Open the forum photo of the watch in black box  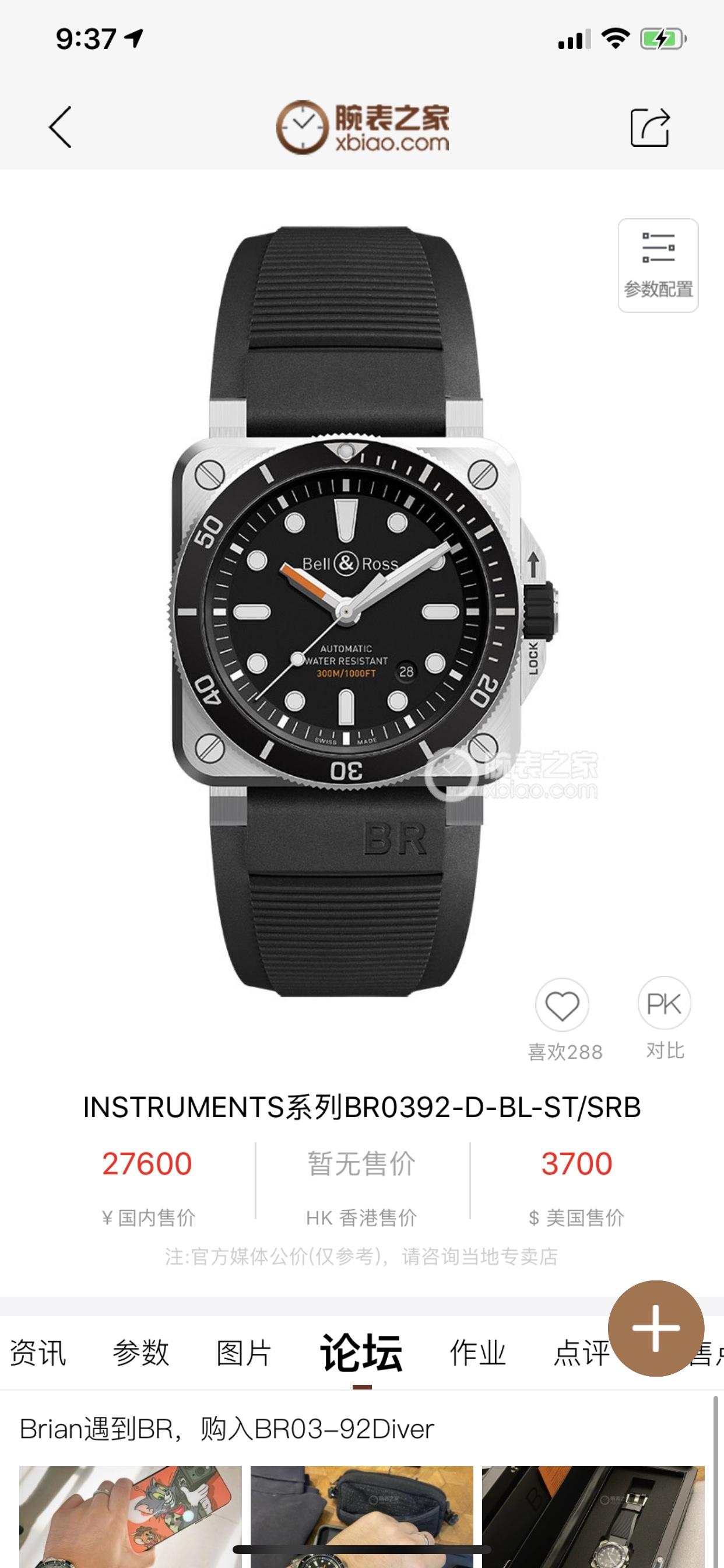pos(593,1515)
